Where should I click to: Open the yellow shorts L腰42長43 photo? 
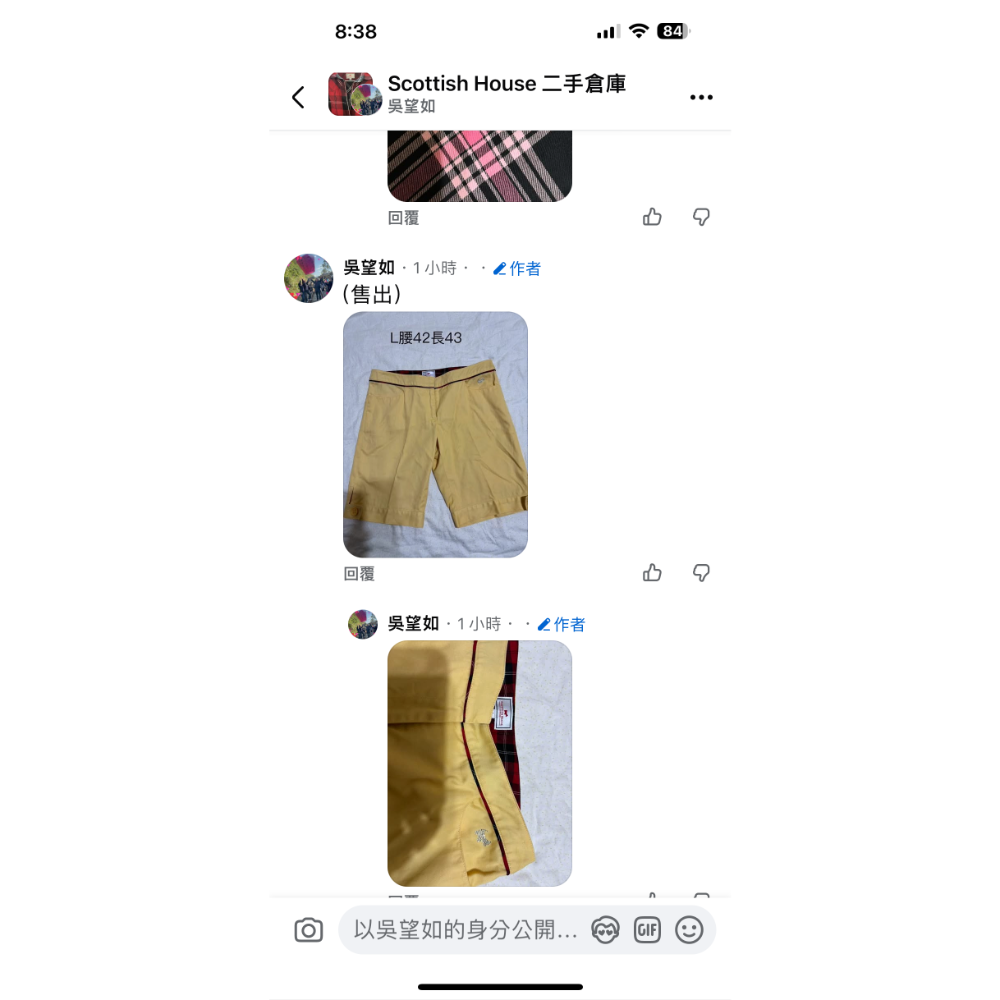(x=435, y=434)
